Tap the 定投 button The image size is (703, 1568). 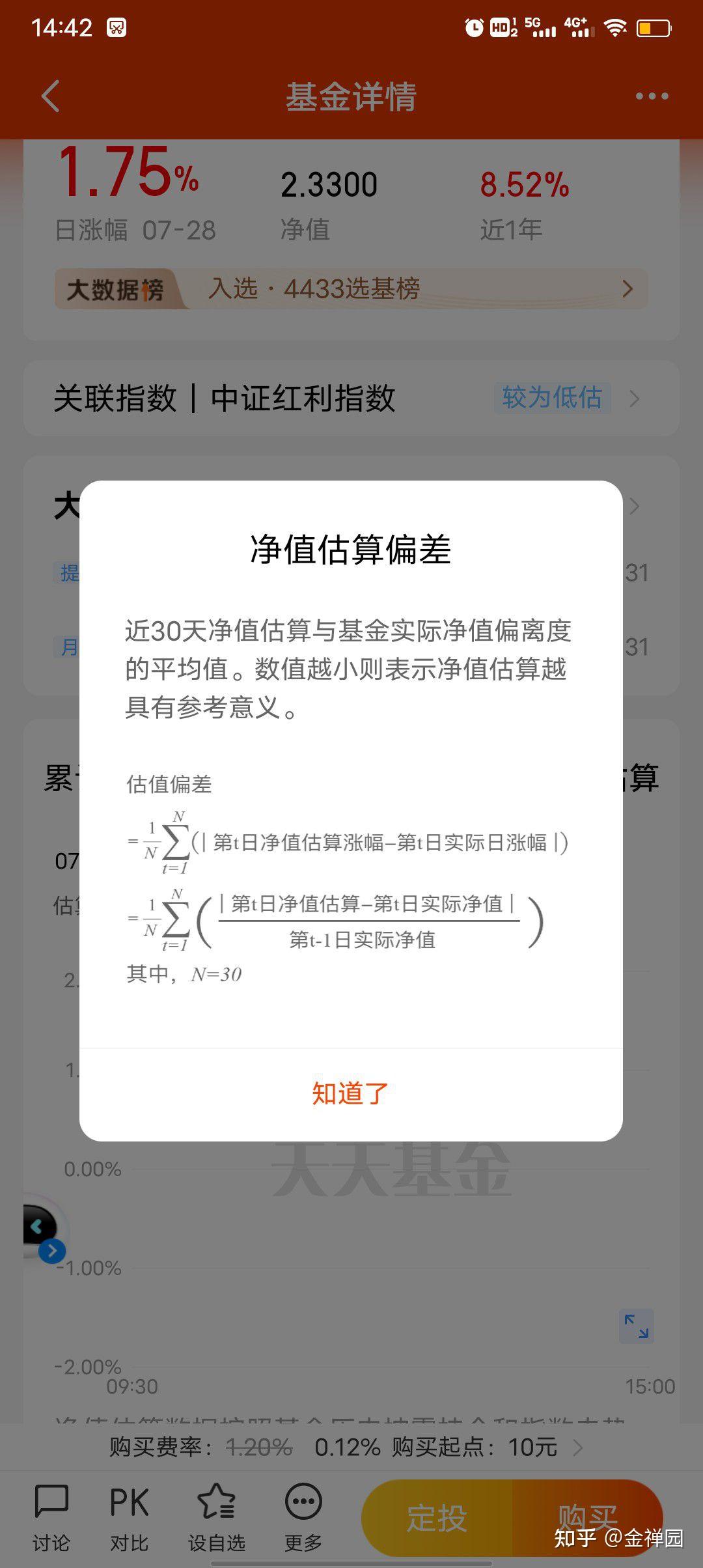click(437, 1518)
